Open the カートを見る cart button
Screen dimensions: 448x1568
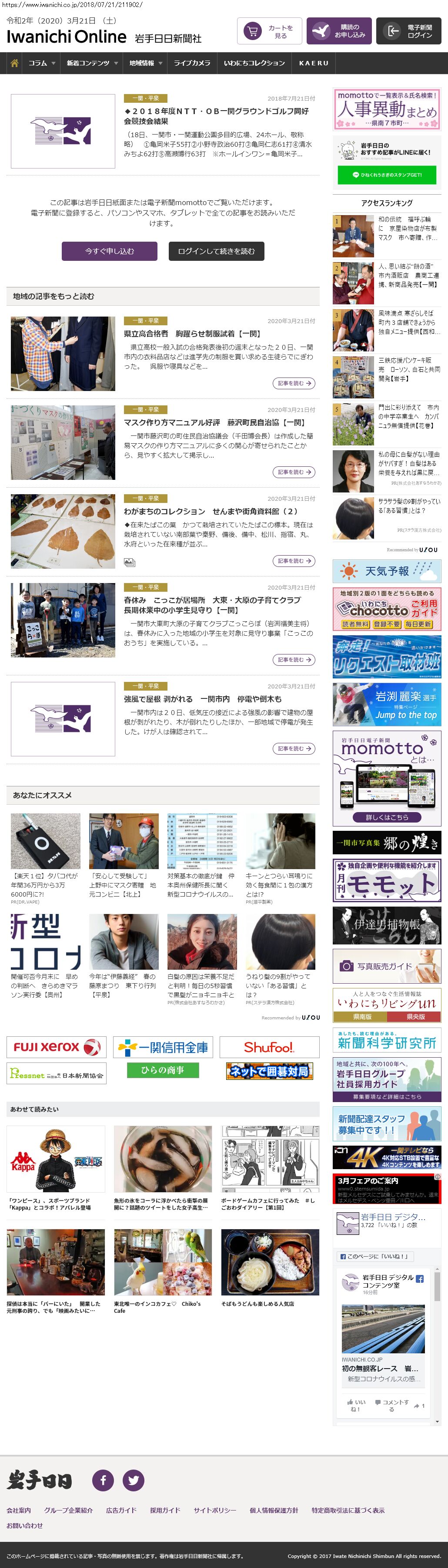[x=269, y=31]
